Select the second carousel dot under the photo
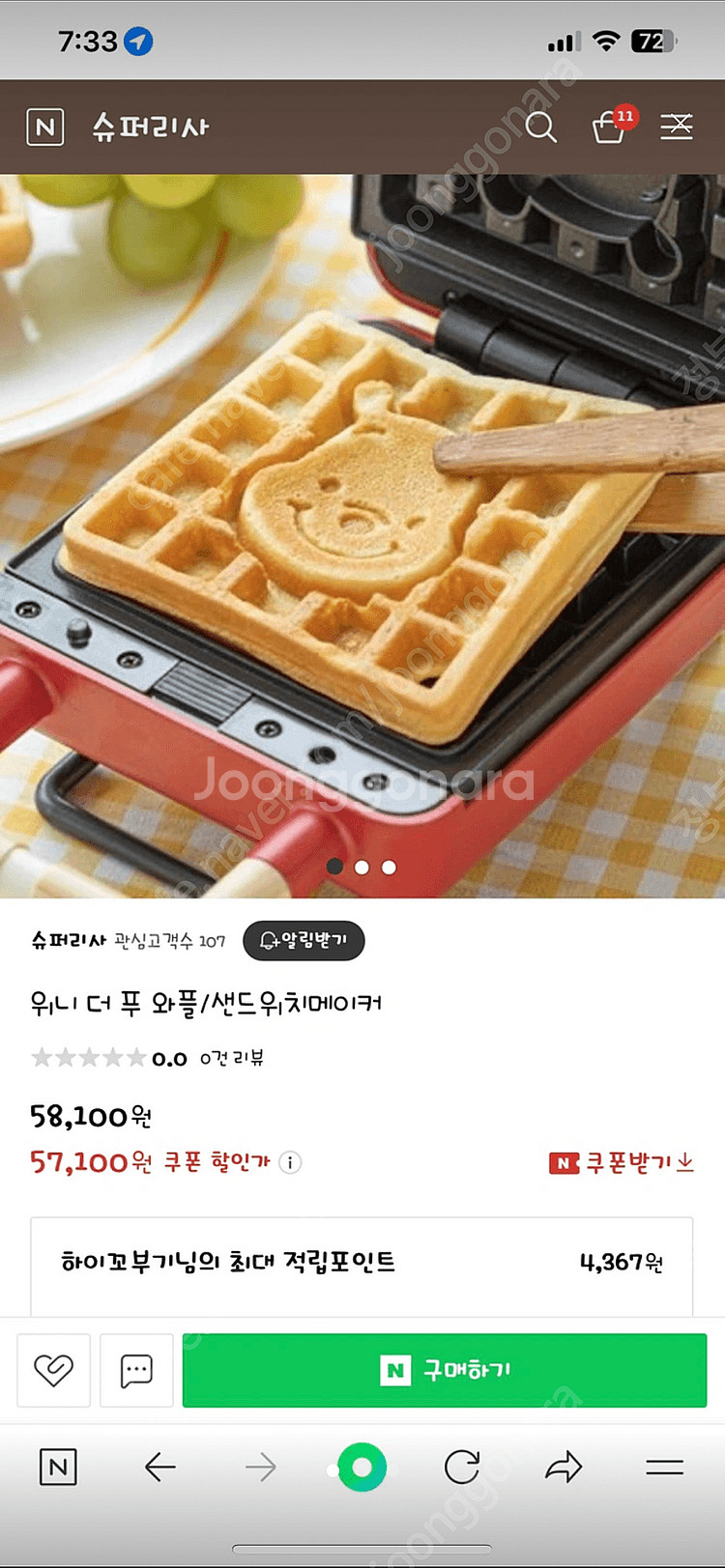This screenshot has width=725, height=1568. (361, 867)
